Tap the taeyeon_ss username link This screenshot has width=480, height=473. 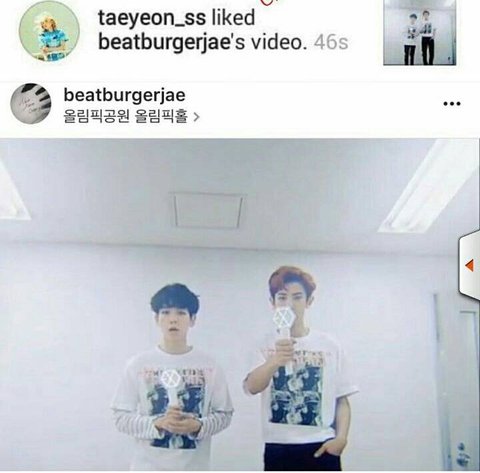point(152,18)
